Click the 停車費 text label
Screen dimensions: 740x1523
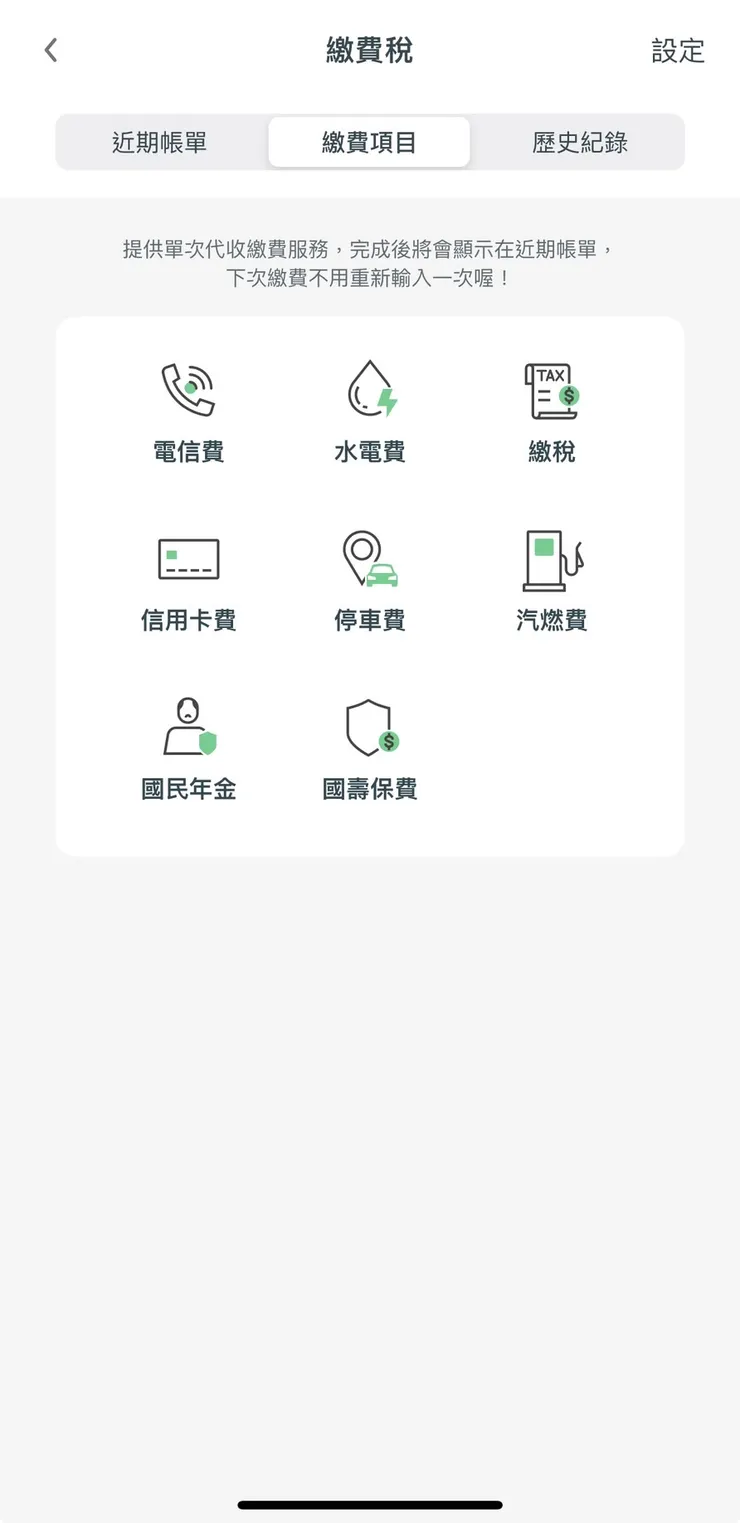(370, 620)
